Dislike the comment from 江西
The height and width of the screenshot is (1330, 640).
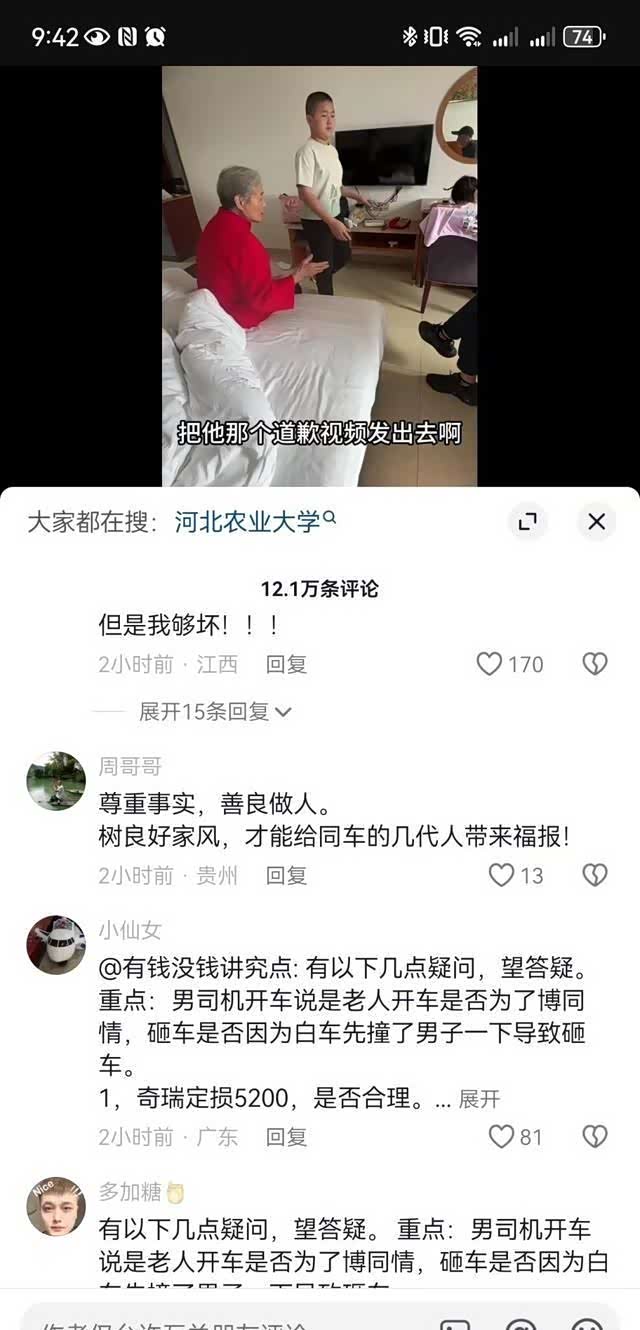[x=595, y=664]
